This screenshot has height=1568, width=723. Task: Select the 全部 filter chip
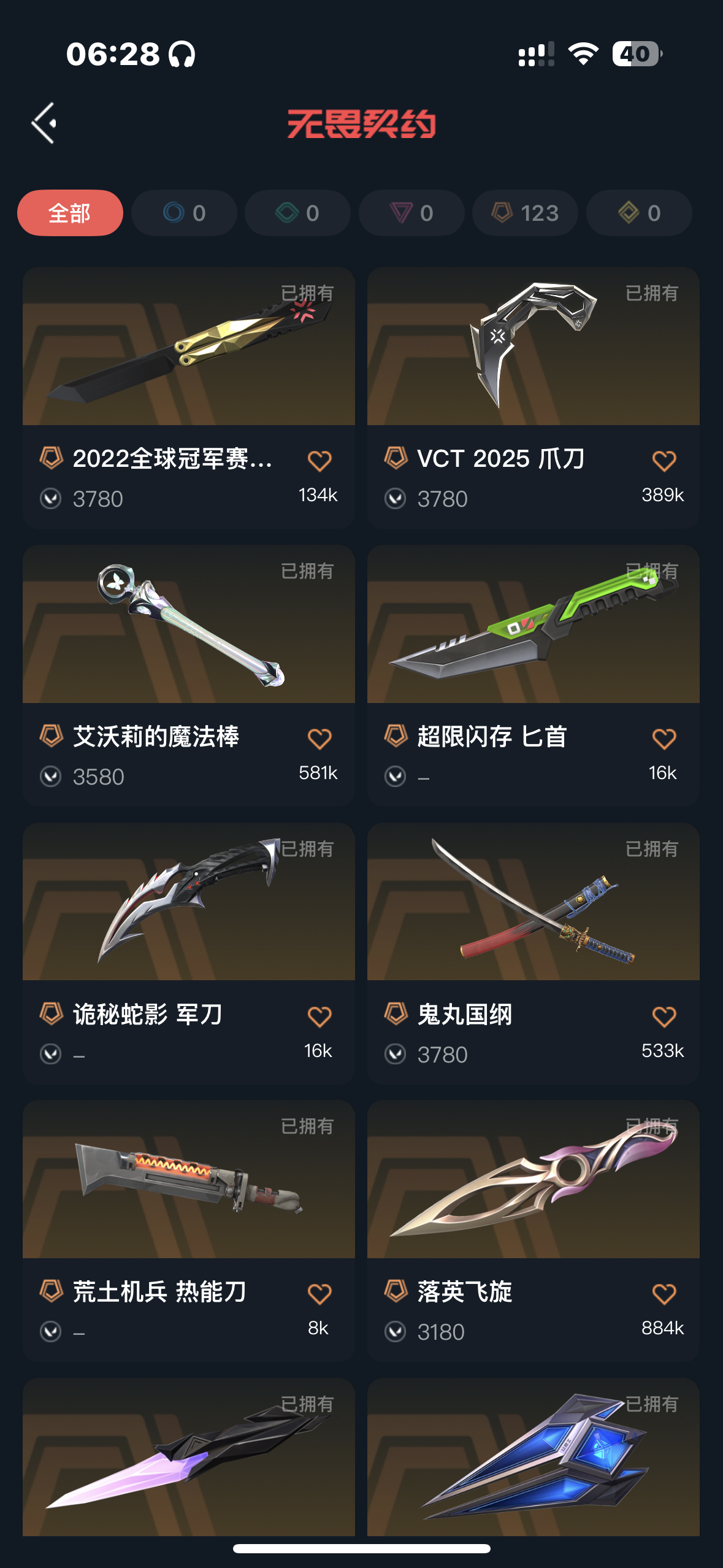tap(70, 213)
